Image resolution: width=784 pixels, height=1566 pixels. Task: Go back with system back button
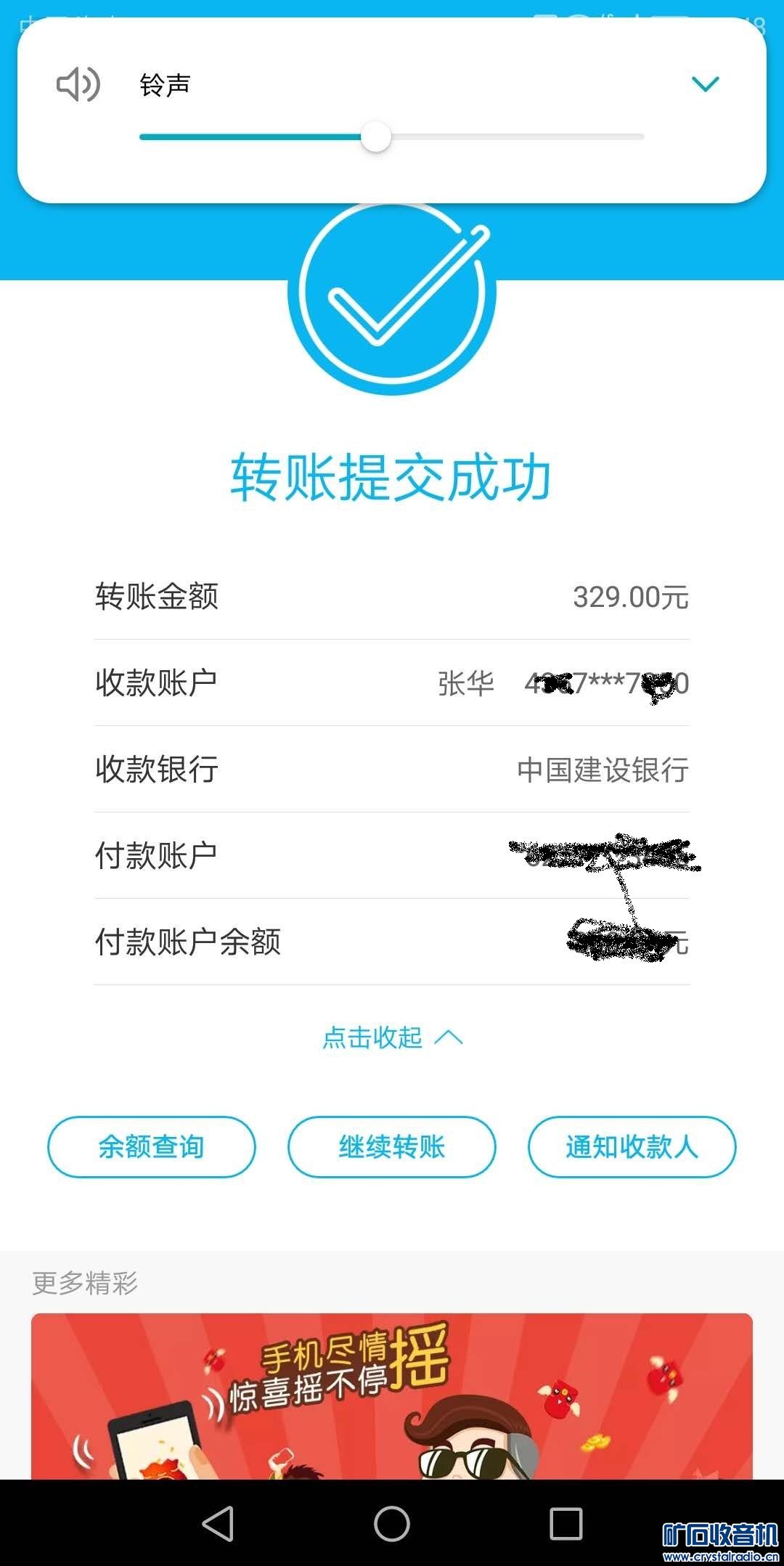coord(218,1523)
